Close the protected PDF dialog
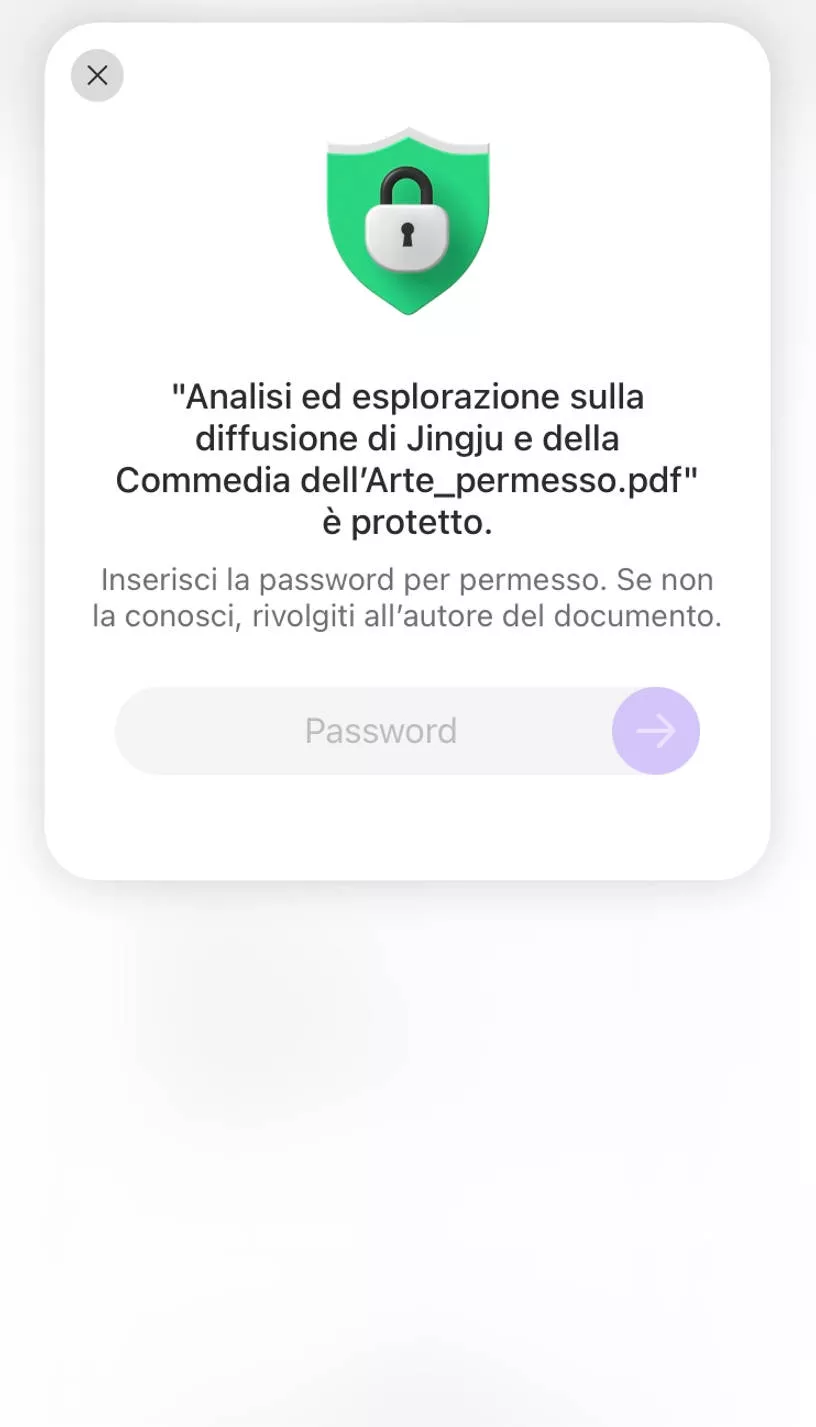This screenshot has height=1427, width=816. click(97, 75)
